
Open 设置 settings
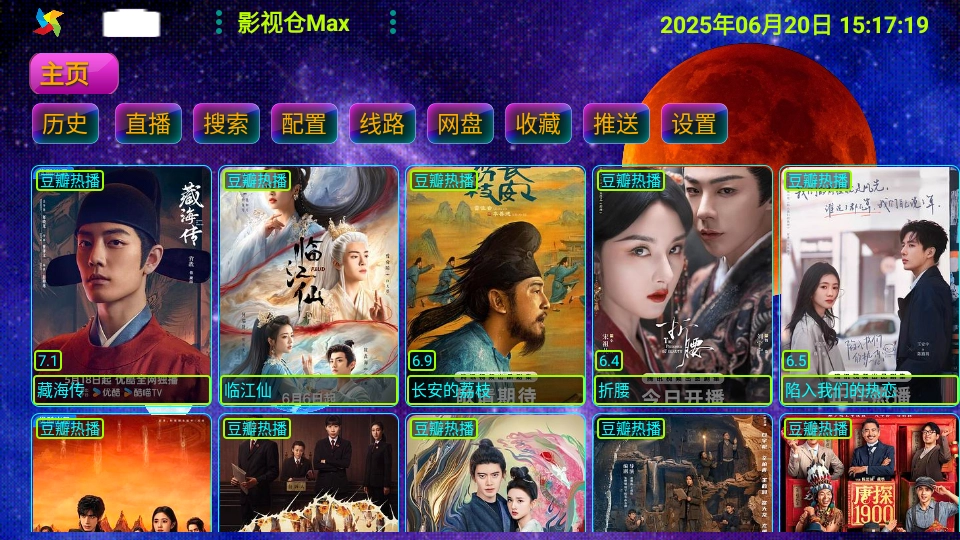[694, 124]
